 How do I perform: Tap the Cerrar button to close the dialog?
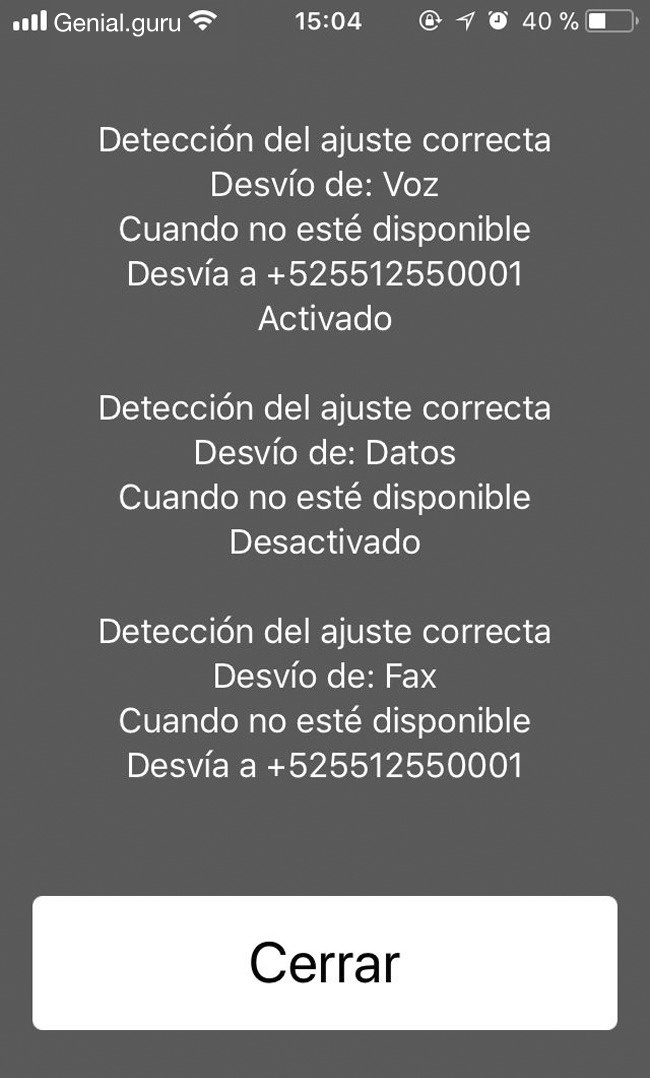pyautogui.click(x=325, y=962)
